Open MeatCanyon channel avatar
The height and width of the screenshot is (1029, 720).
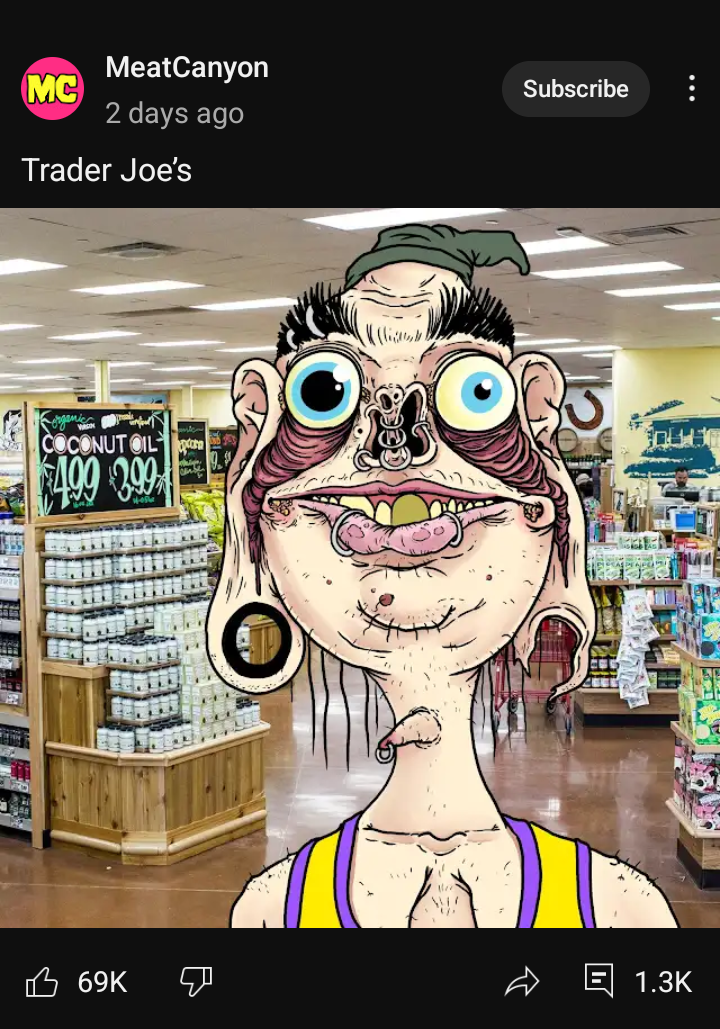click(52, 89)
